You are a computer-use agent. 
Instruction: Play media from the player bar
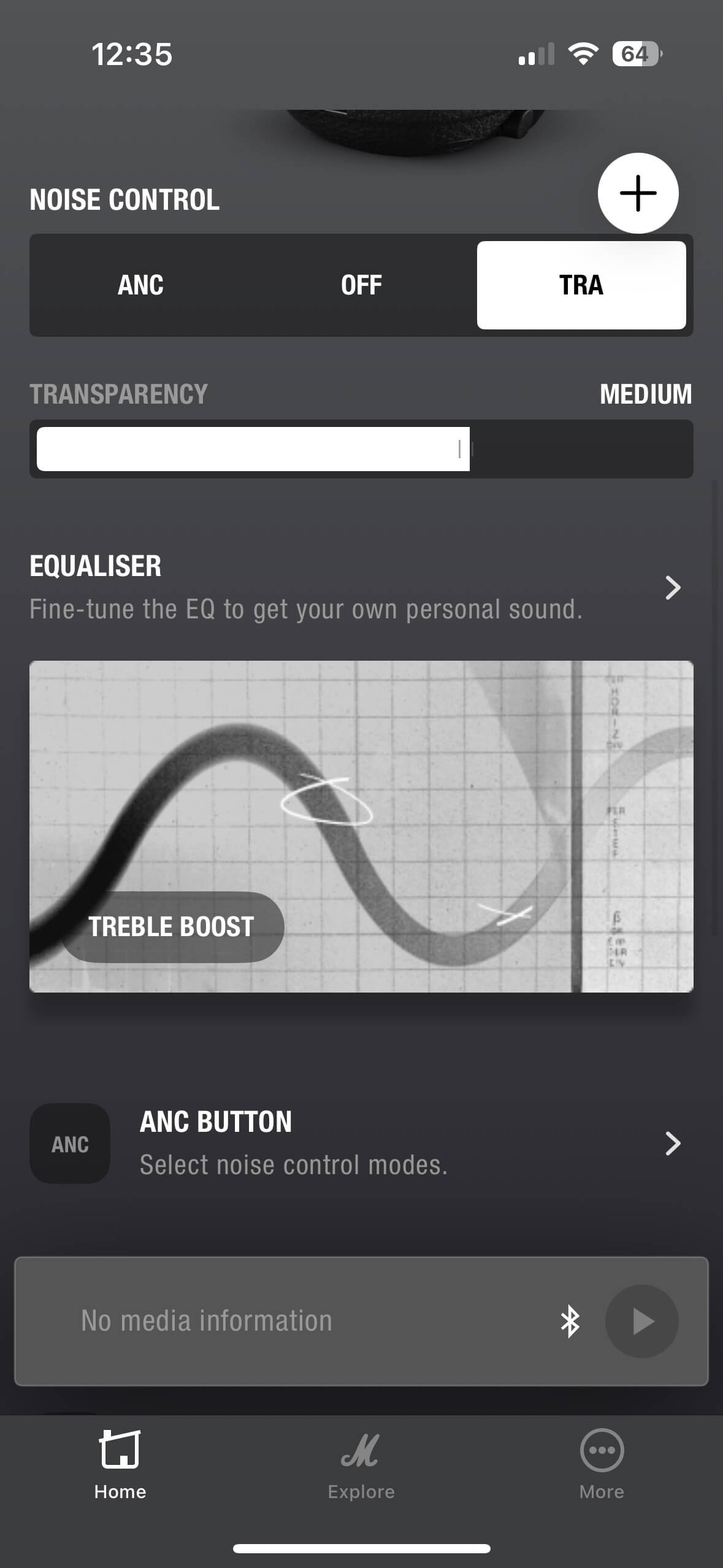(641, 1321)
